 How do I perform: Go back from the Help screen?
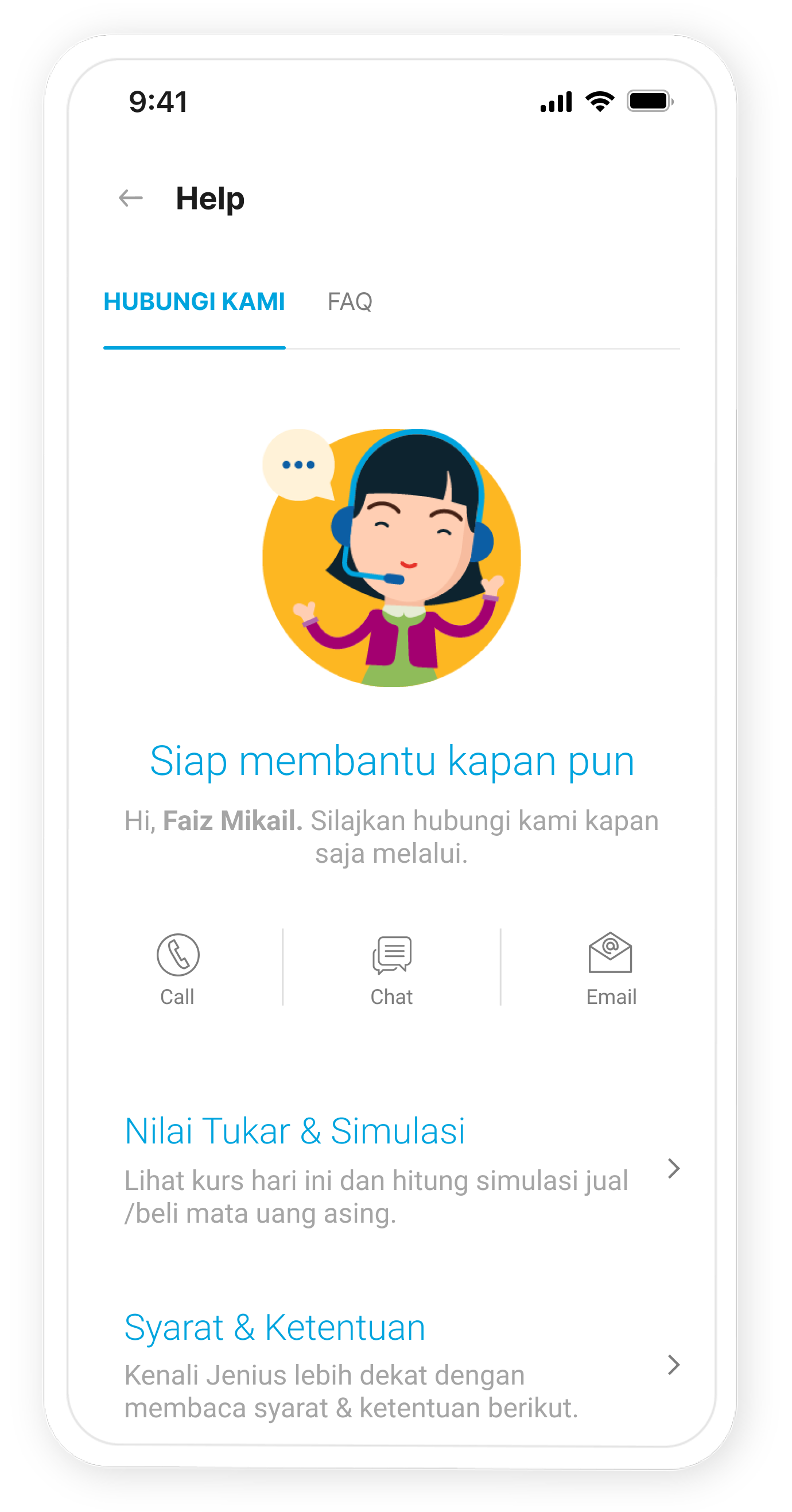tap(130, 199)
